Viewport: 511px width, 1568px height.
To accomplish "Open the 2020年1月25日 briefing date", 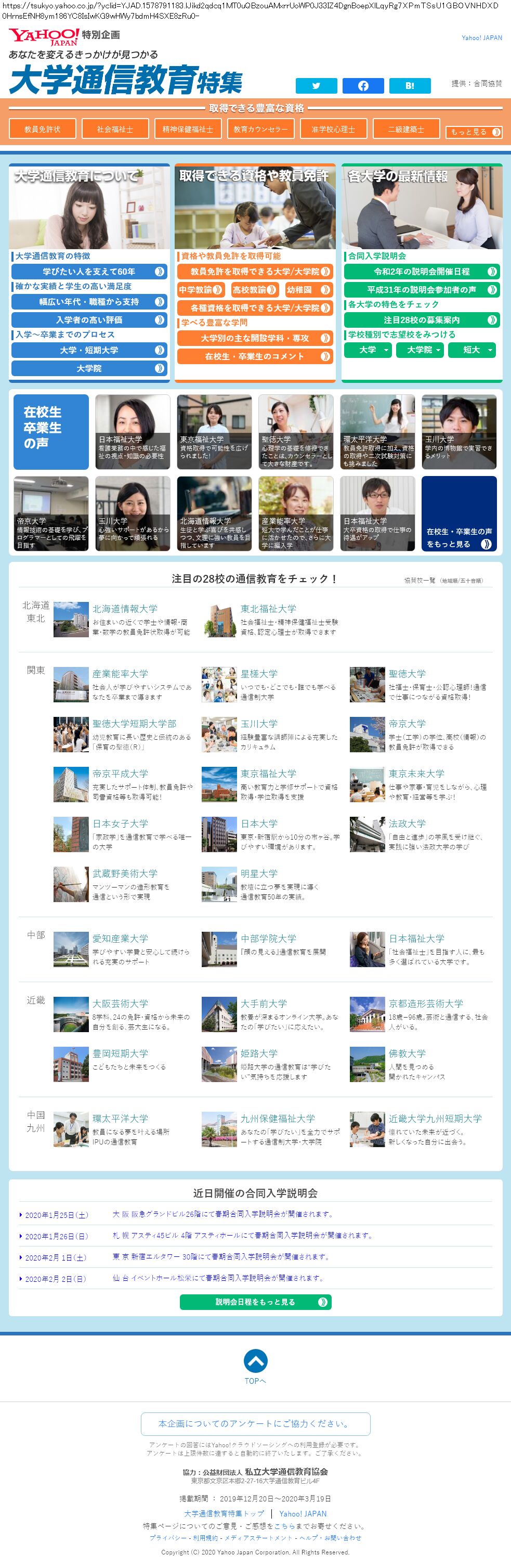I will coord(56,1215).
